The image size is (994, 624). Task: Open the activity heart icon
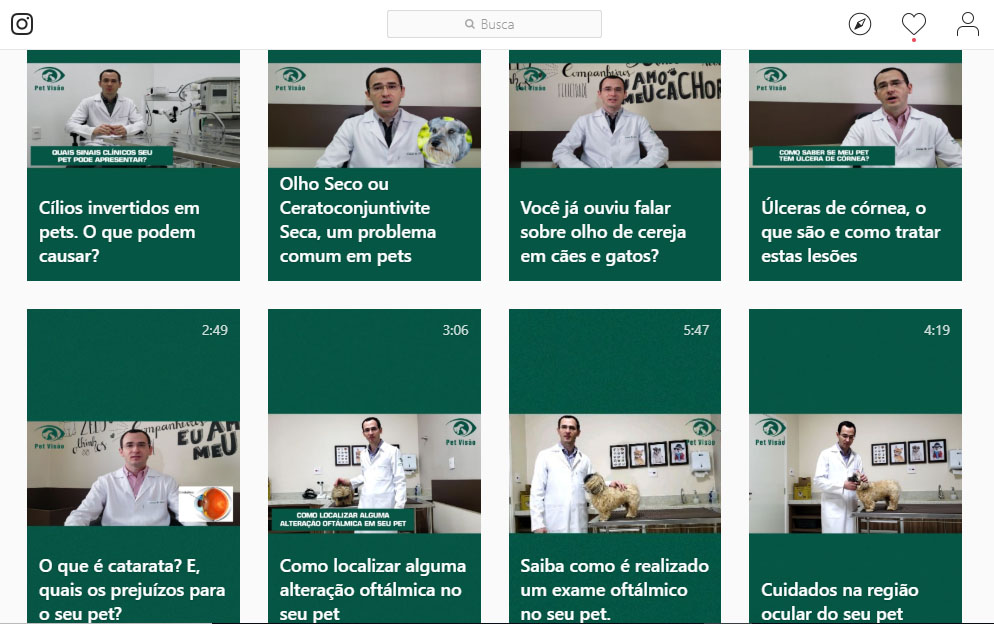[913, 24]
